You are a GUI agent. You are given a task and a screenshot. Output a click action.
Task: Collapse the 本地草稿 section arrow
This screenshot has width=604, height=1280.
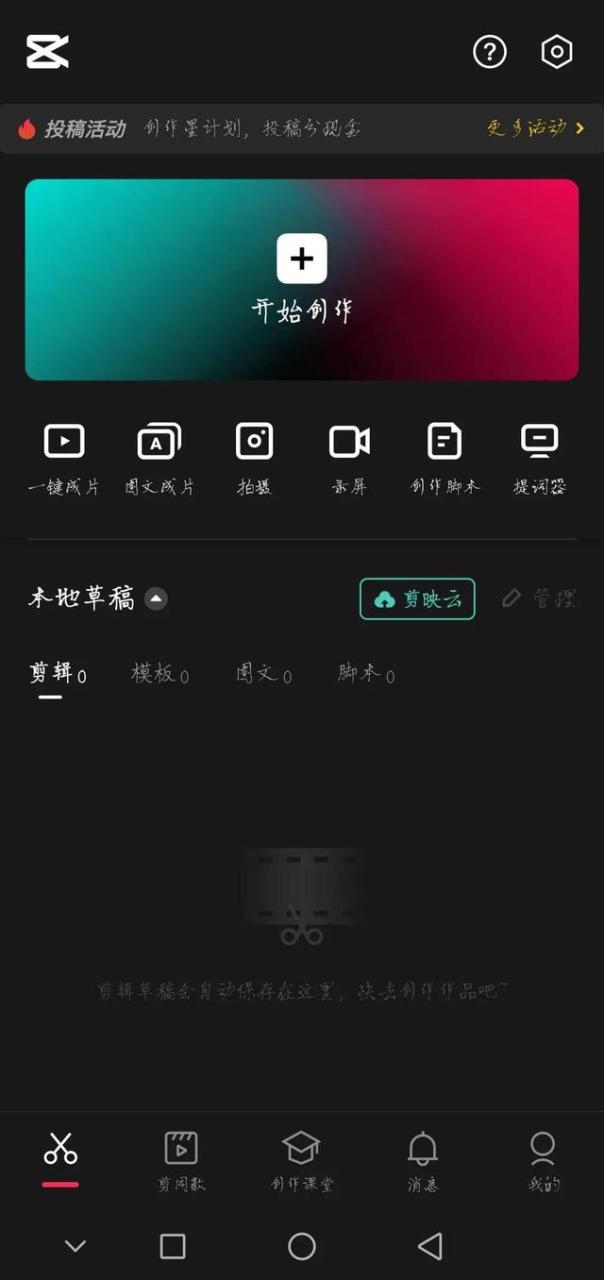(156, 599)
